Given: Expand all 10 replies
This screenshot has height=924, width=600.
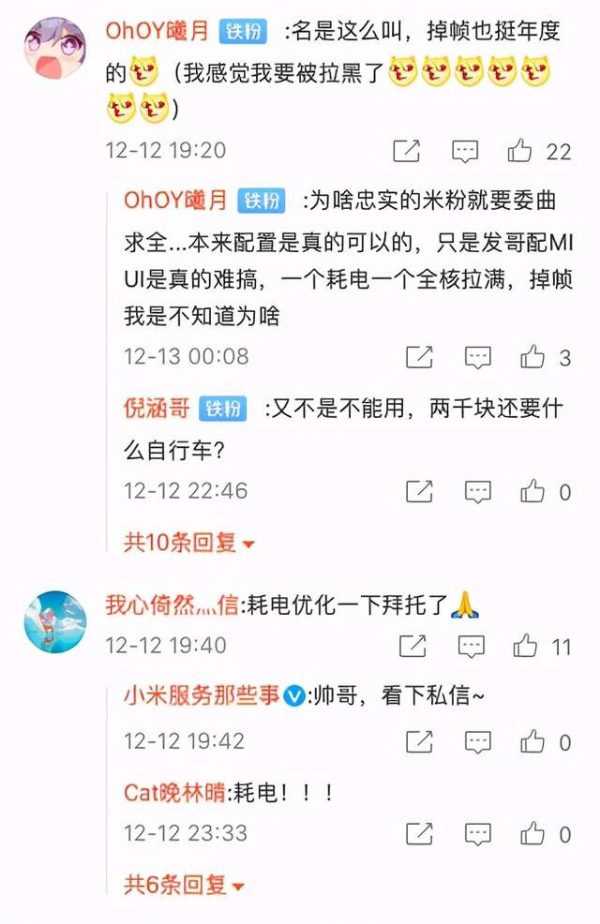Looking at the screenshot, I should 188,542.
